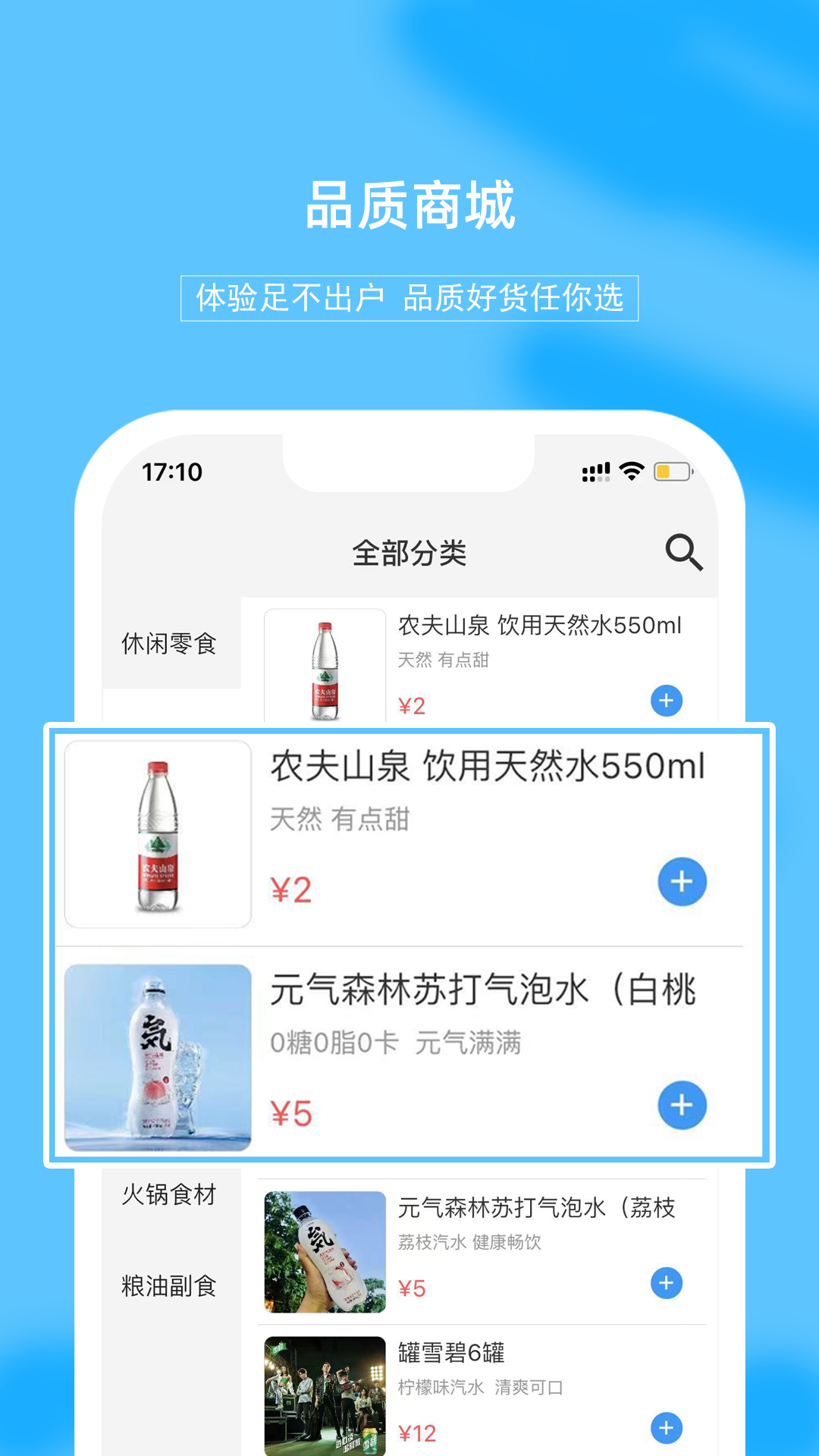Tap the plus icon for 元气森林 荔枝 soda
This screenshot has width=819, height=1456.
tap(666, 1284)
